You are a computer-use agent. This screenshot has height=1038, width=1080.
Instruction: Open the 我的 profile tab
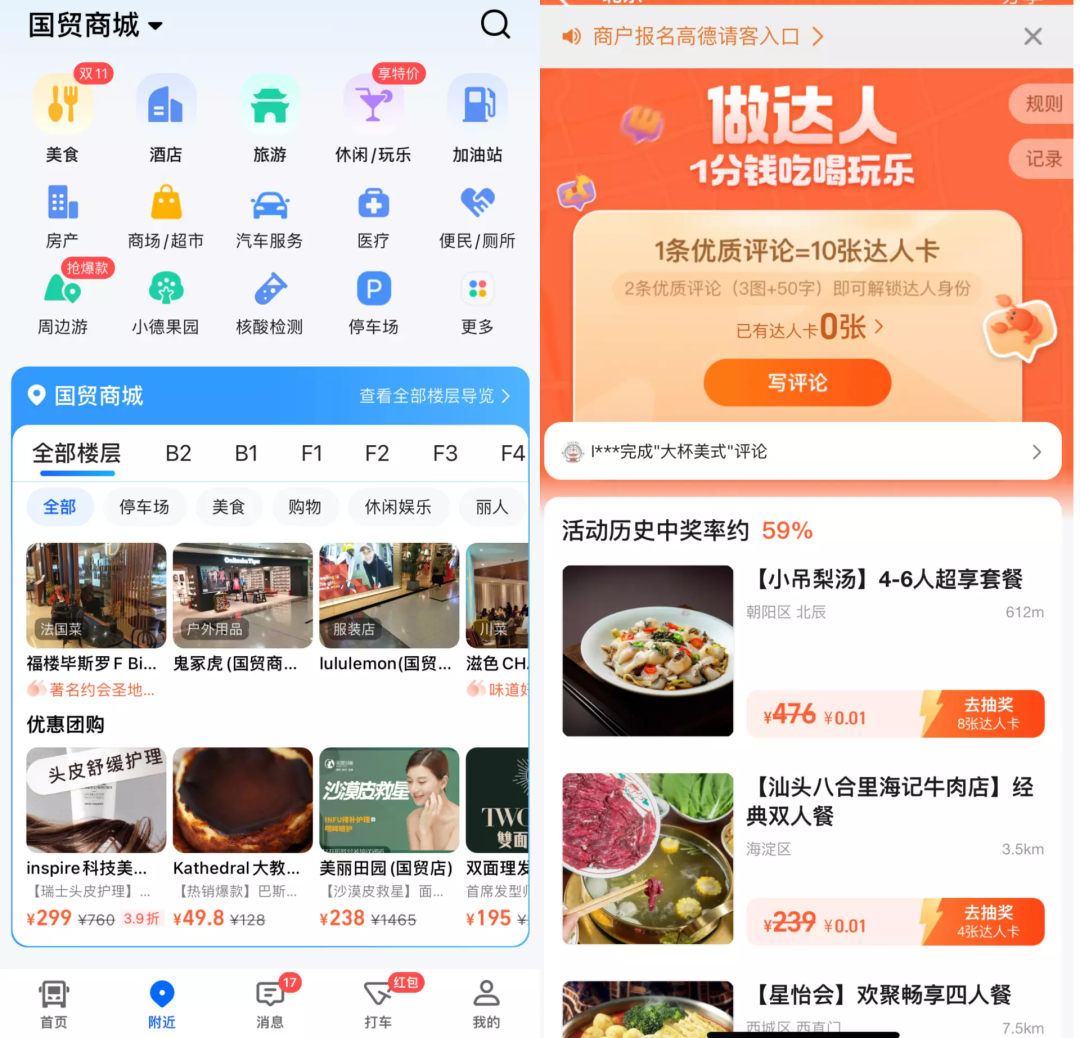(486, 1002)
